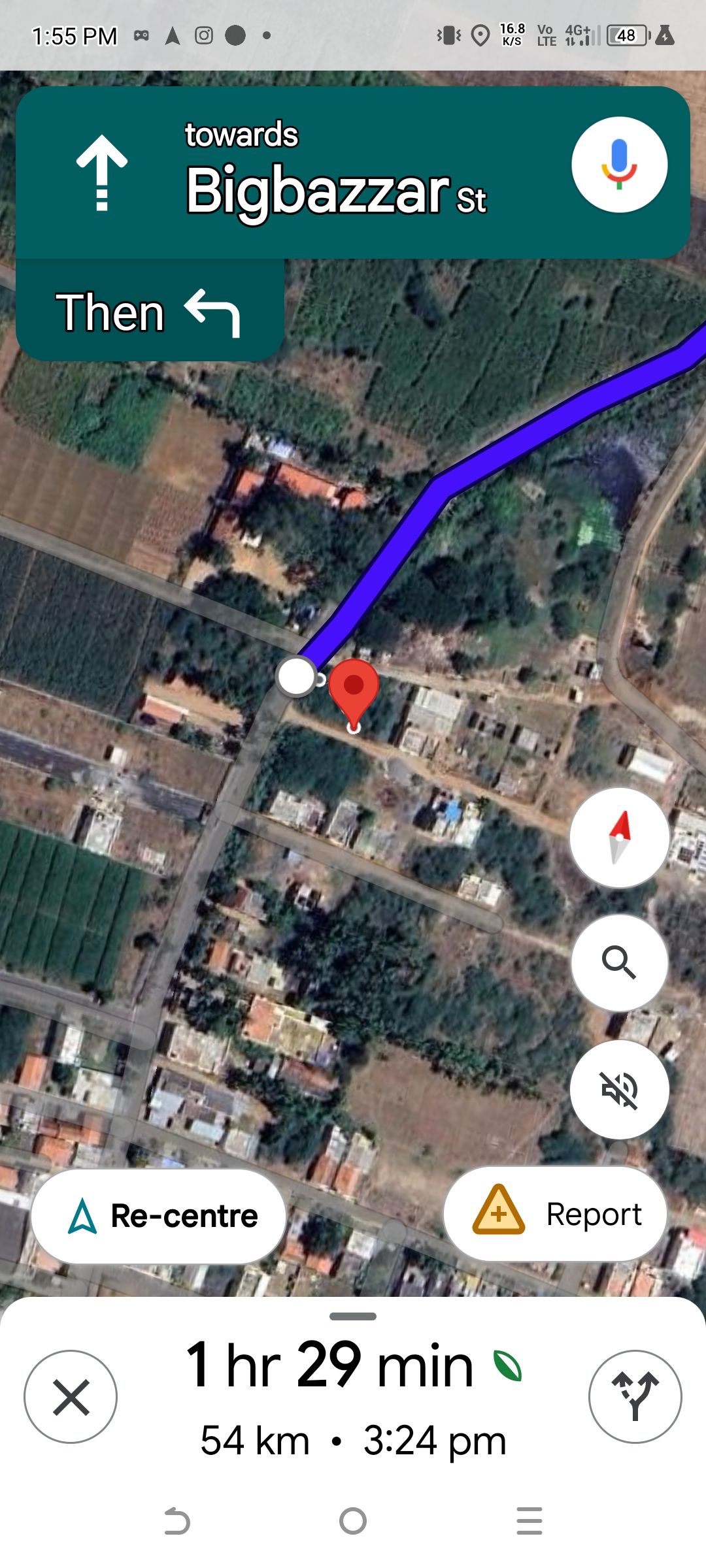This screenshot has width=706, height=1568.
Task: Report an incident on the route
Action: (x=555, y=1214)
